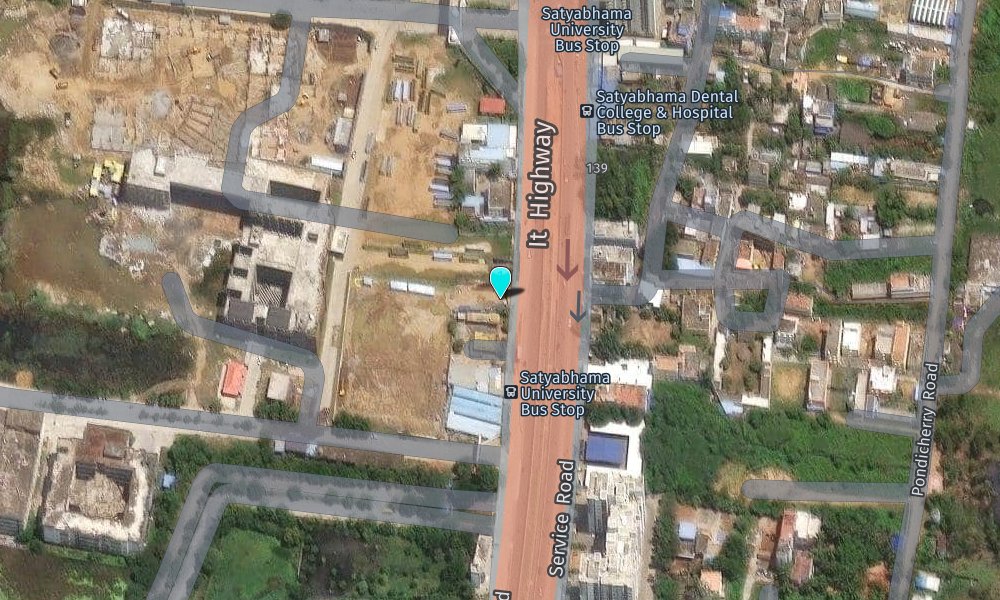1000x600 pixels.
Task: Select Satyabhama University Bus Stop below the cyan marker
Action: tap(510, 392)
